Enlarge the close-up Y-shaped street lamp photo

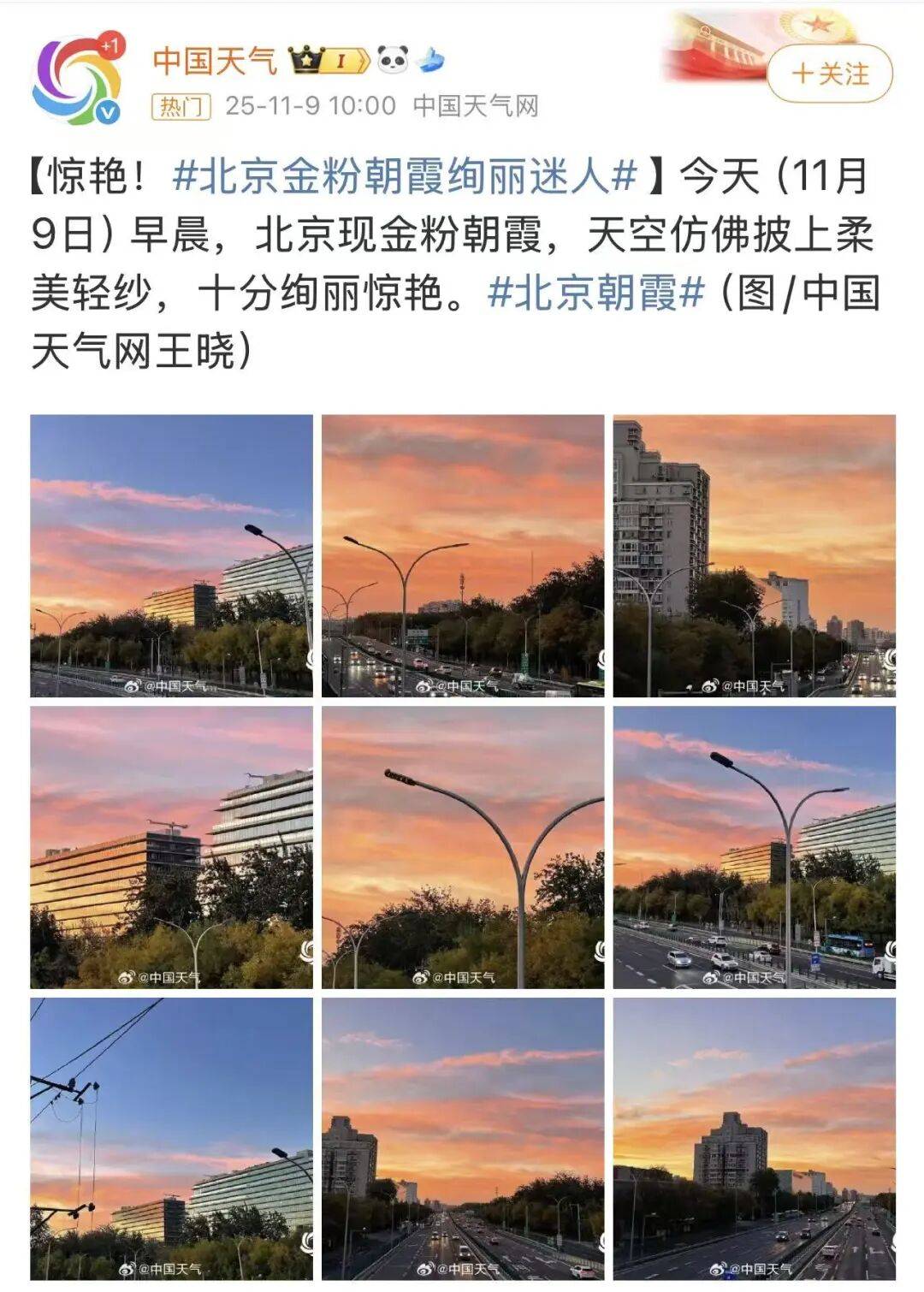click(x=463, y=847)
